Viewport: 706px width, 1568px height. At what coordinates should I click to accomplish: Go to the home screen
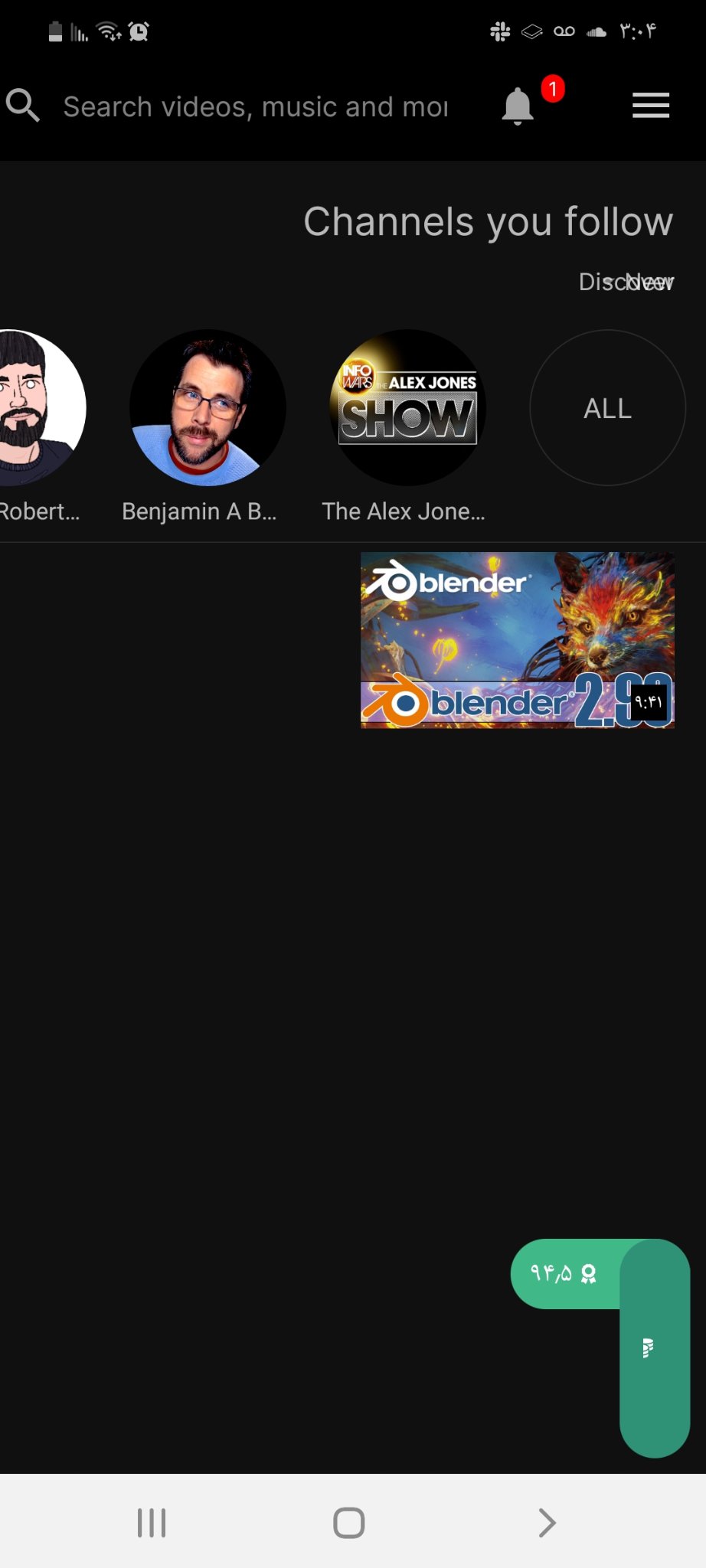349,1522
